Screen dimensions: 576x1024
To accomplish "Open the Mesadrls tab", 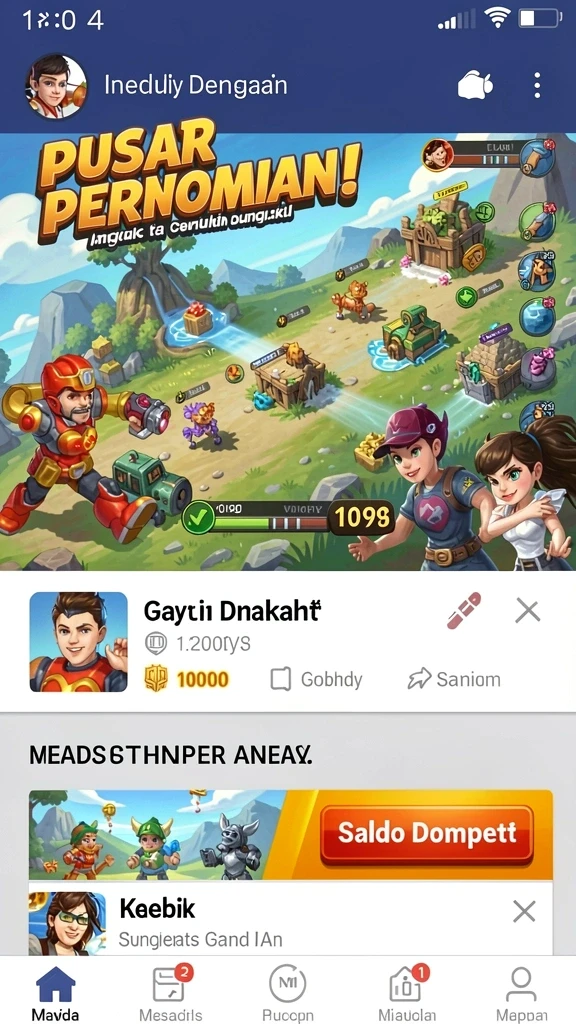I will coord(171,993).
